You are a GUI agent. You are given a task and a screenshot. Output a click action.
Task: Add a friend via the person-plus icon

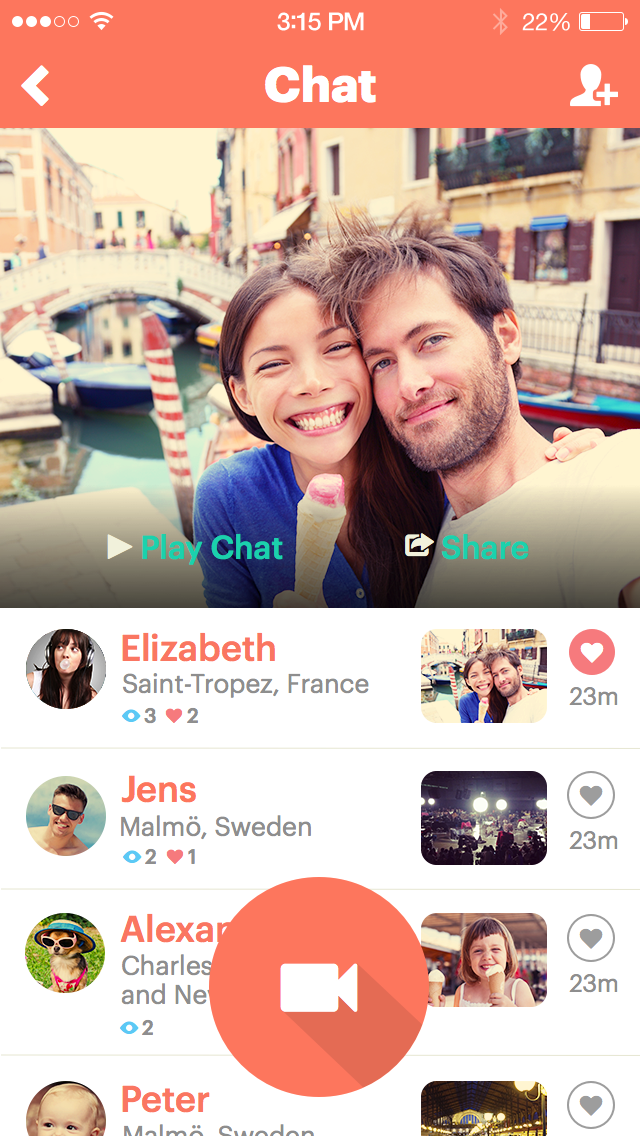592,86
